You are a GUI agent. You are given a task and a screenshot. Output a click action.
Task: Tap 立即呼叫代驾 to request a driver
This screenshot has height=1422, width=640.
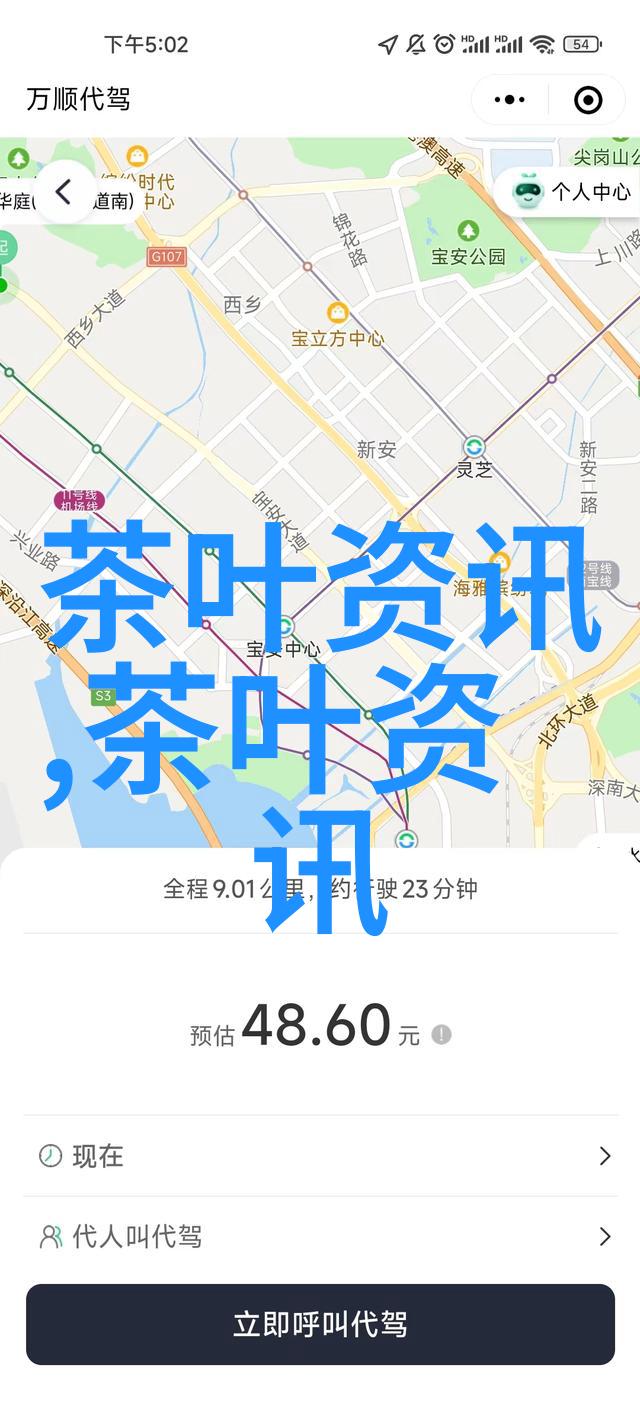[x=320, y=1325]
